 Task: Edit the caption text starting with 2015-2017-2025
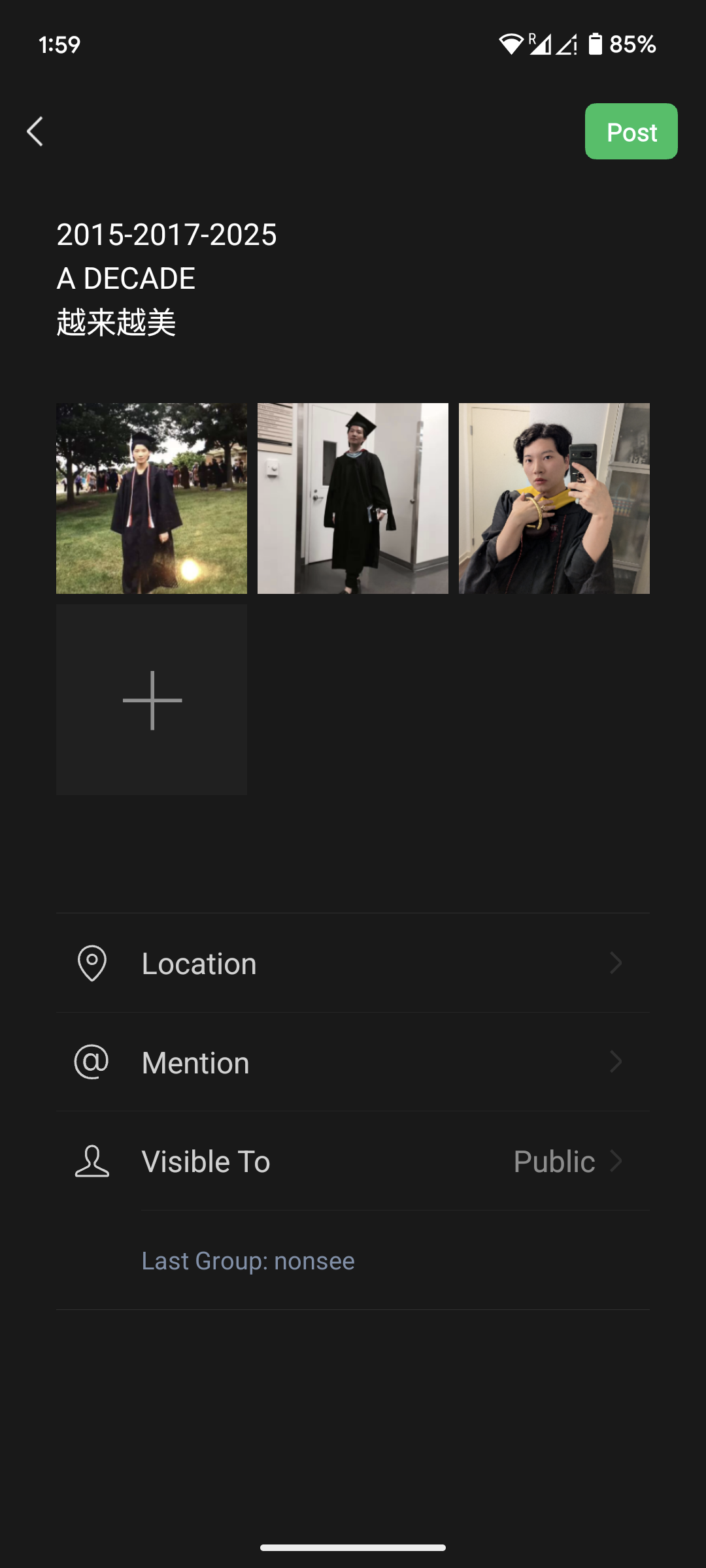click(x=167, y=278)
